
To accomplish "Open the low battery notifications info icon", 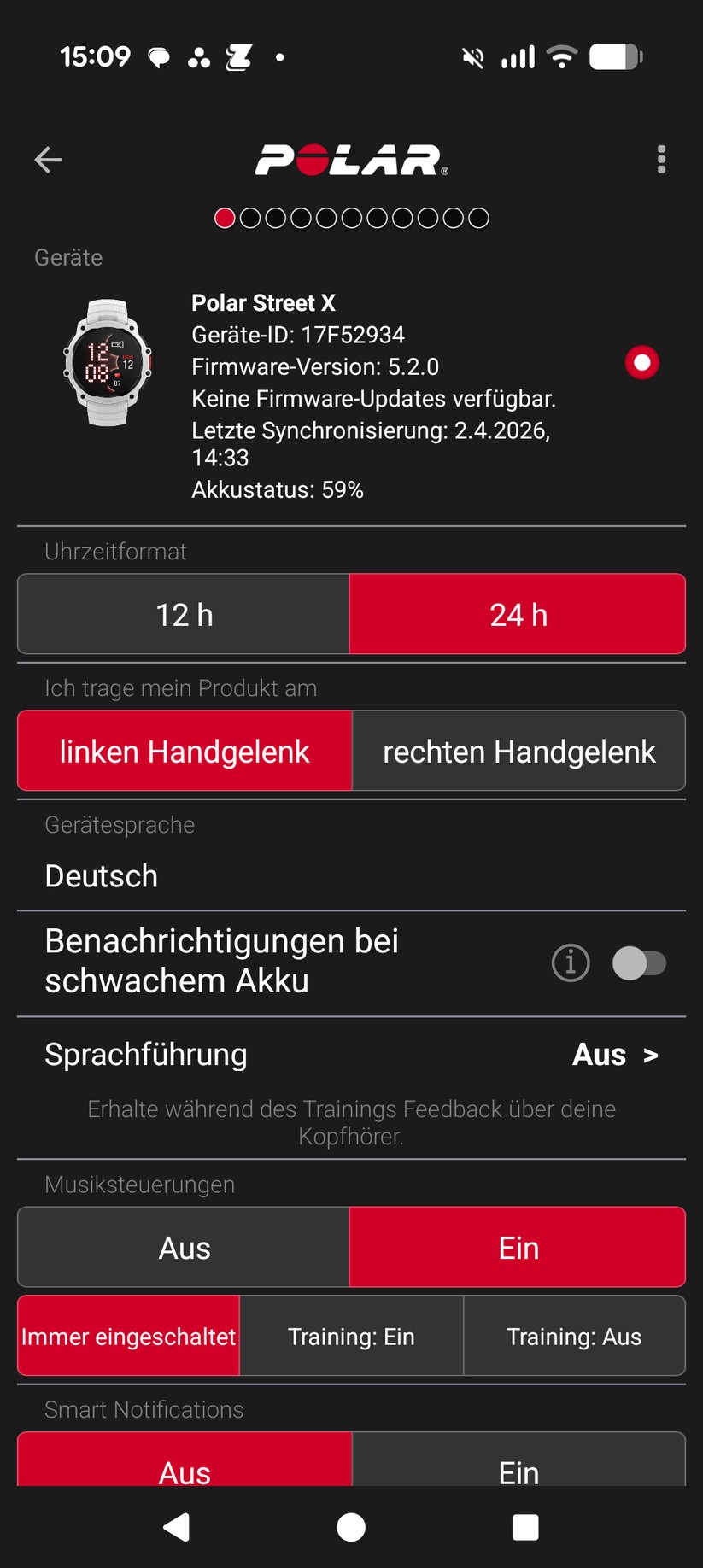I will click(570, 962).
